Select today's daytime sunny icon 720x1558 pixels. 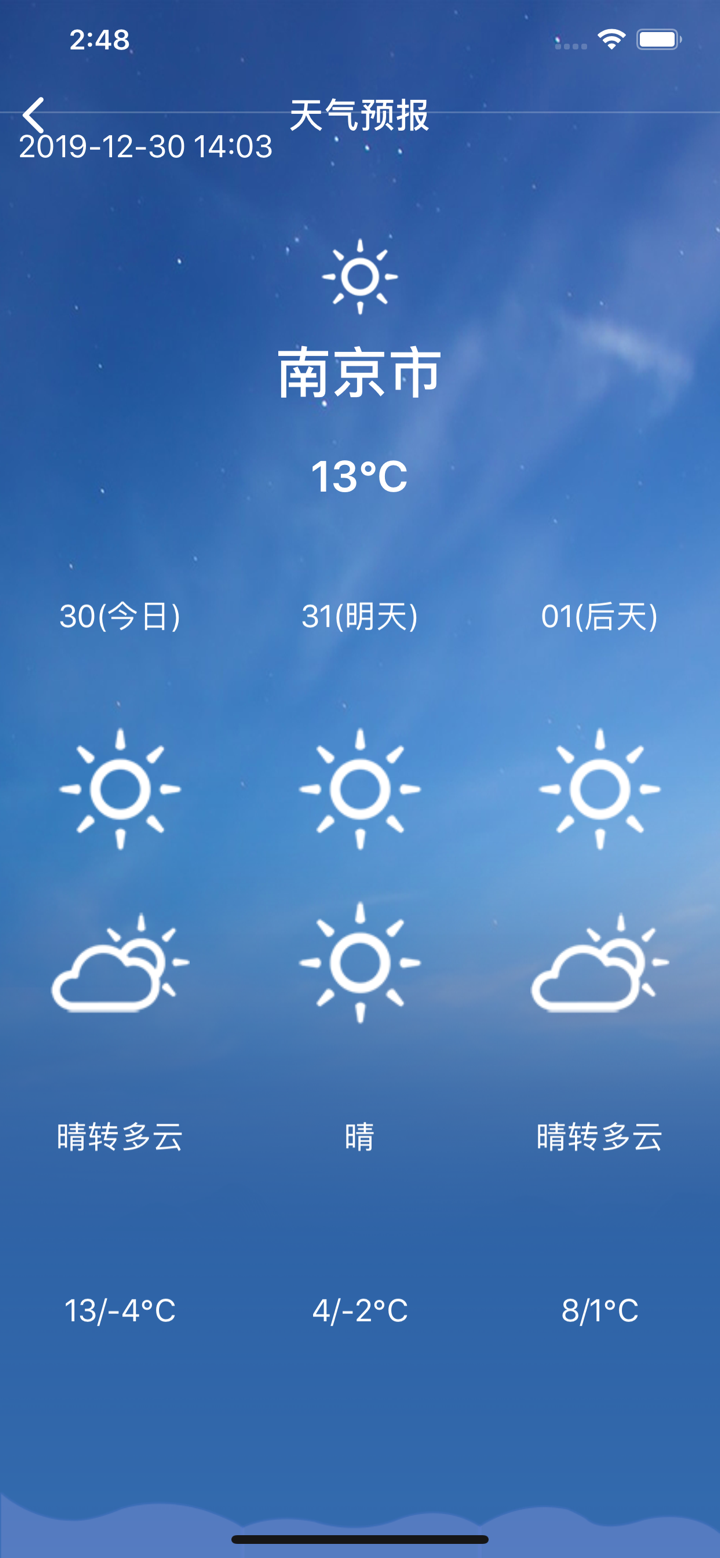pos(120,789)
